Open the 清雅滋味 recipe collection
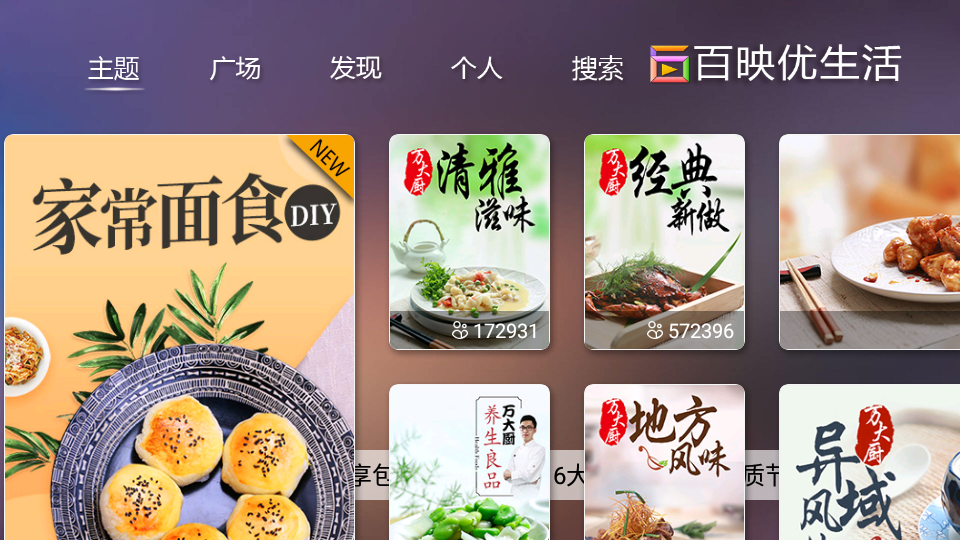 (x=469, y=242)
